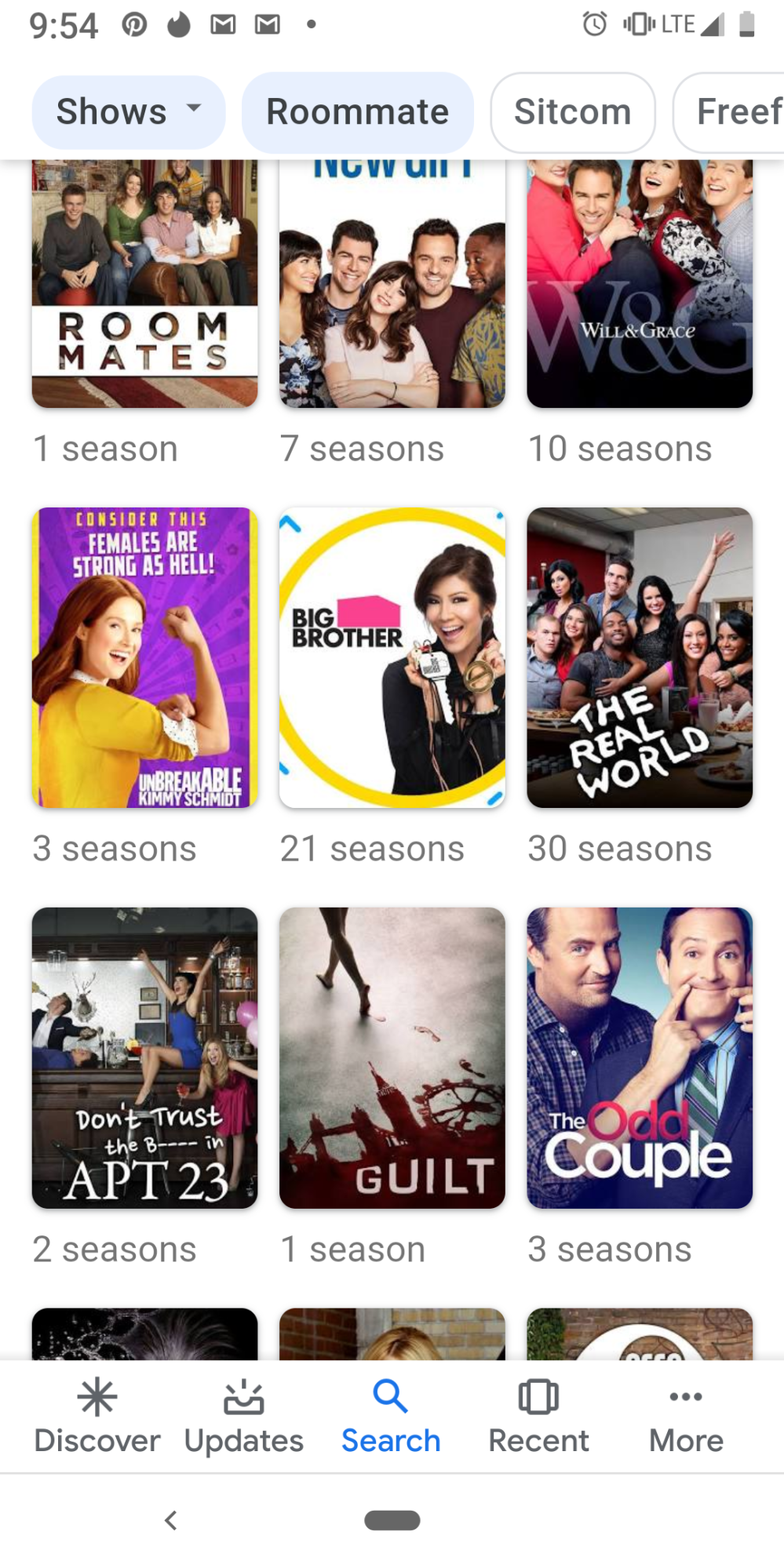Toggle the Roommate filter chip
The image size is (784, 1568).
357,112
